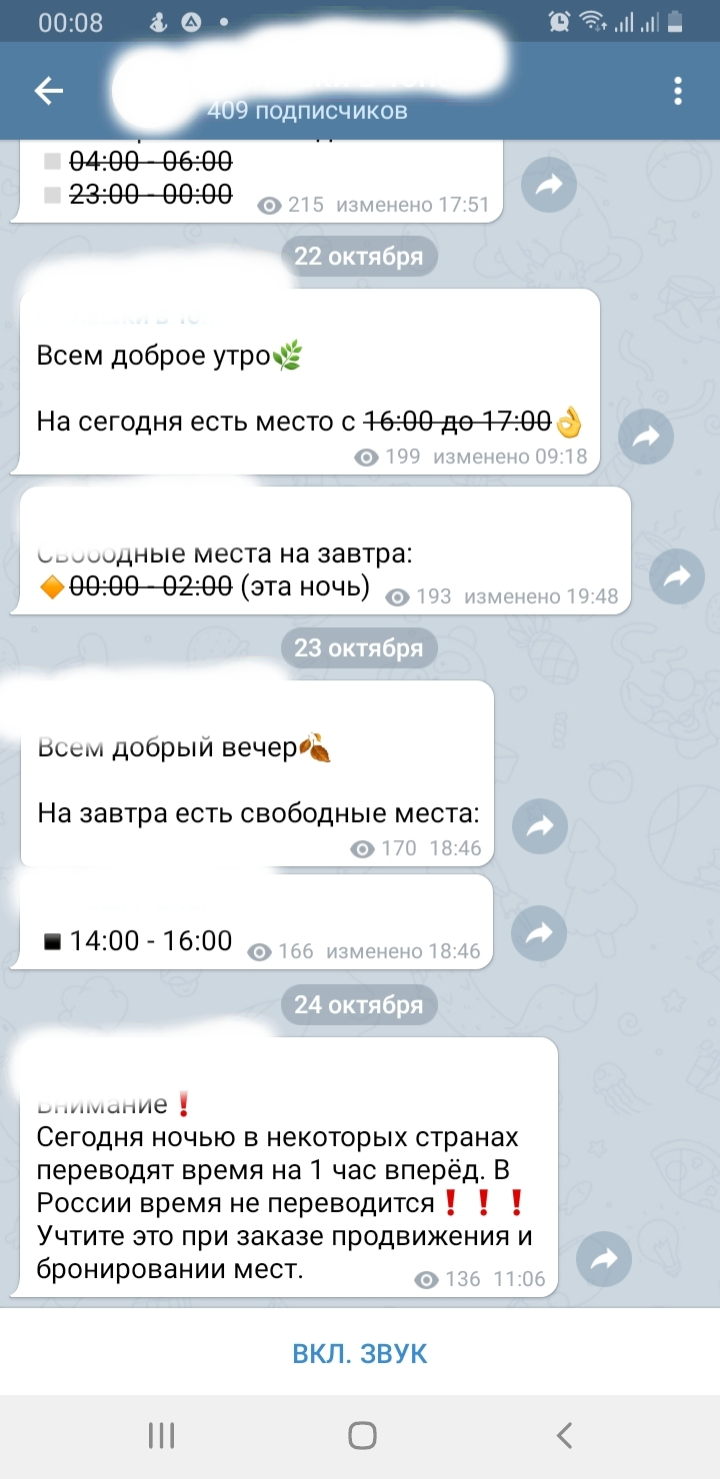The image size is (720, 1479).
Task: Forward the 'Всем доброе утро' post
Action: coord(645,436)
